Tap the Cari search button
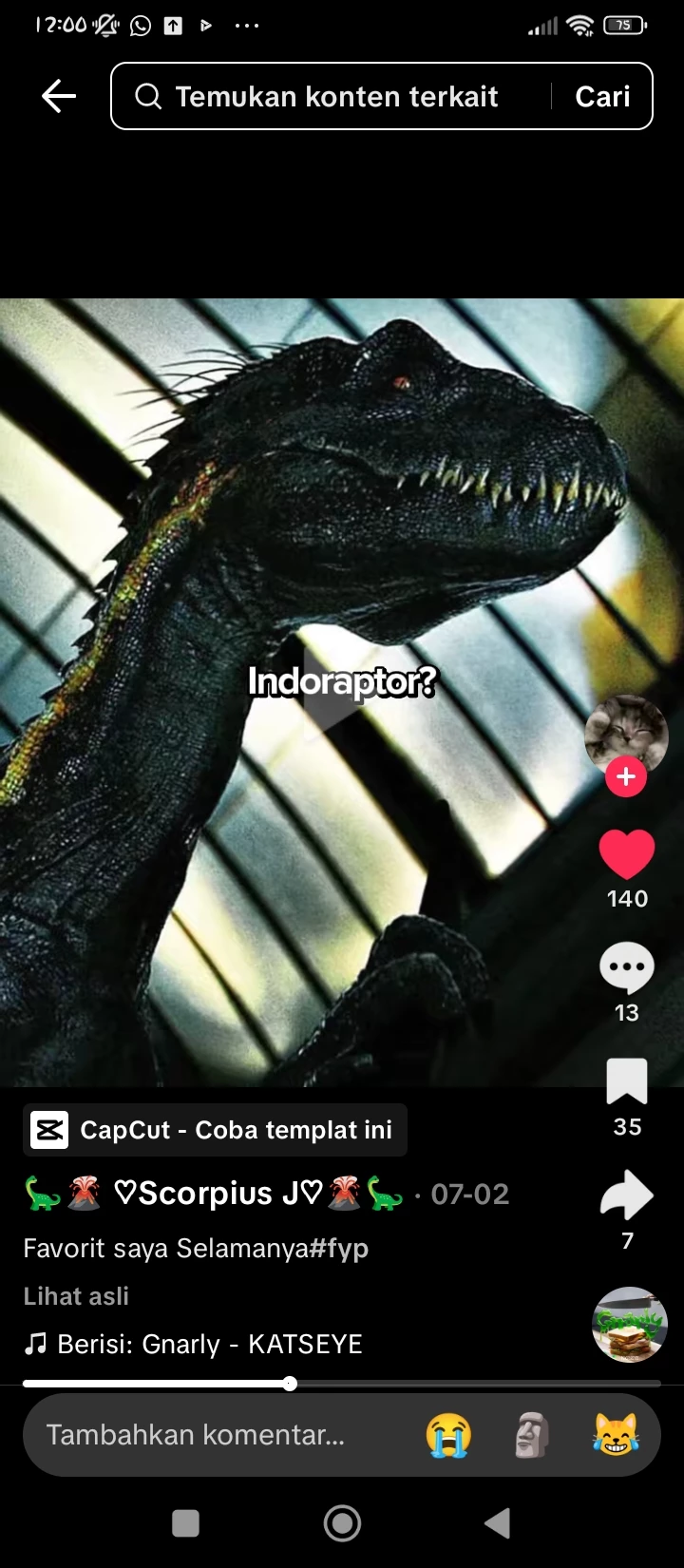Viewport: 684px width, 1568px height. [x=602, y=96]
